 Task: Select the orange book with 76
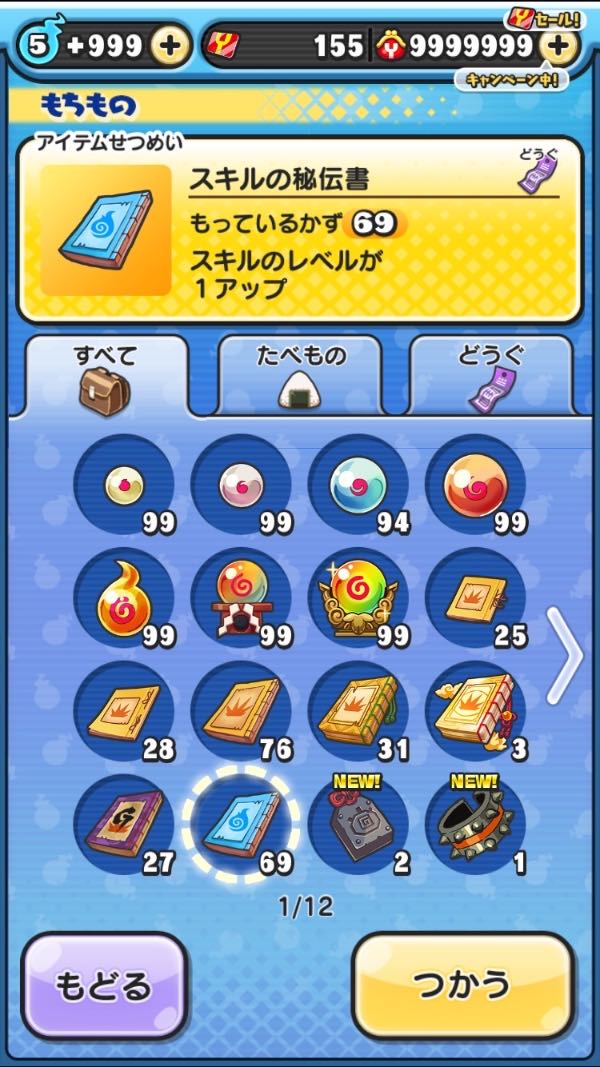tap(242, 711)
